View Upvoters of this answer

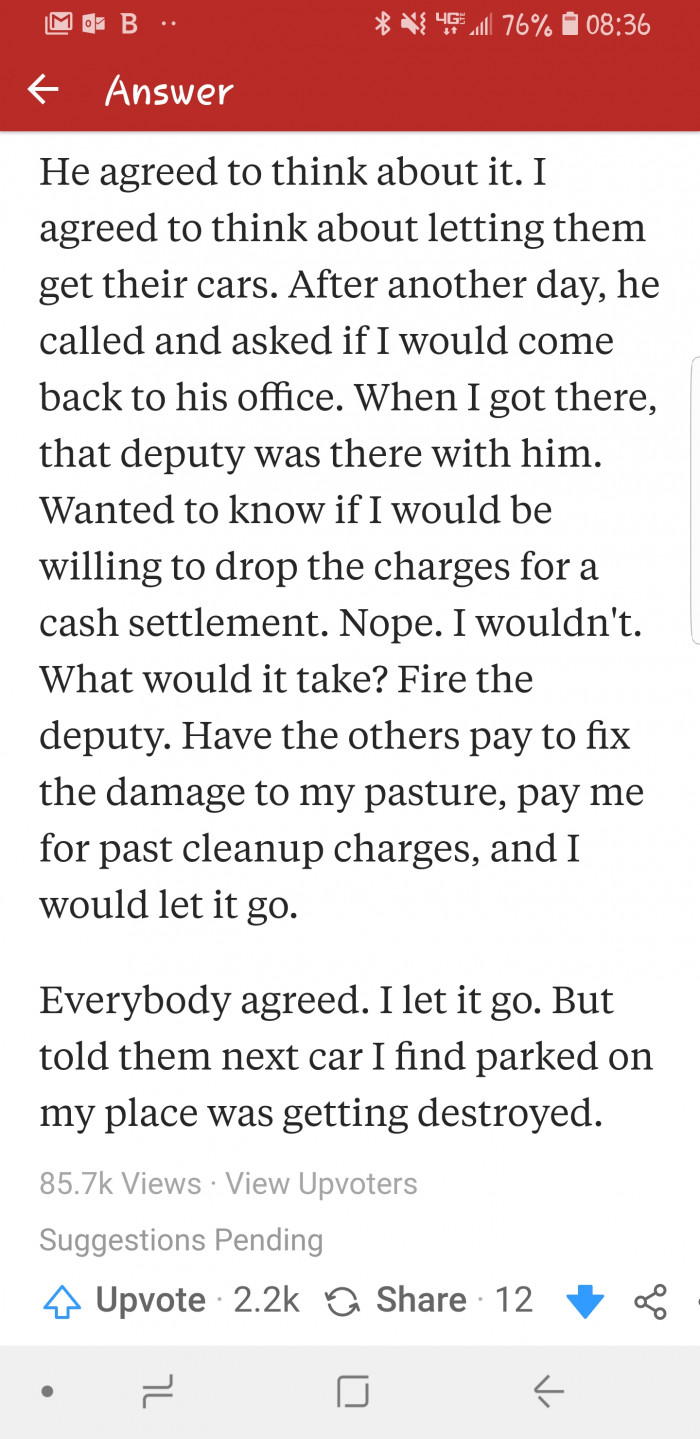click(321, 1184)
